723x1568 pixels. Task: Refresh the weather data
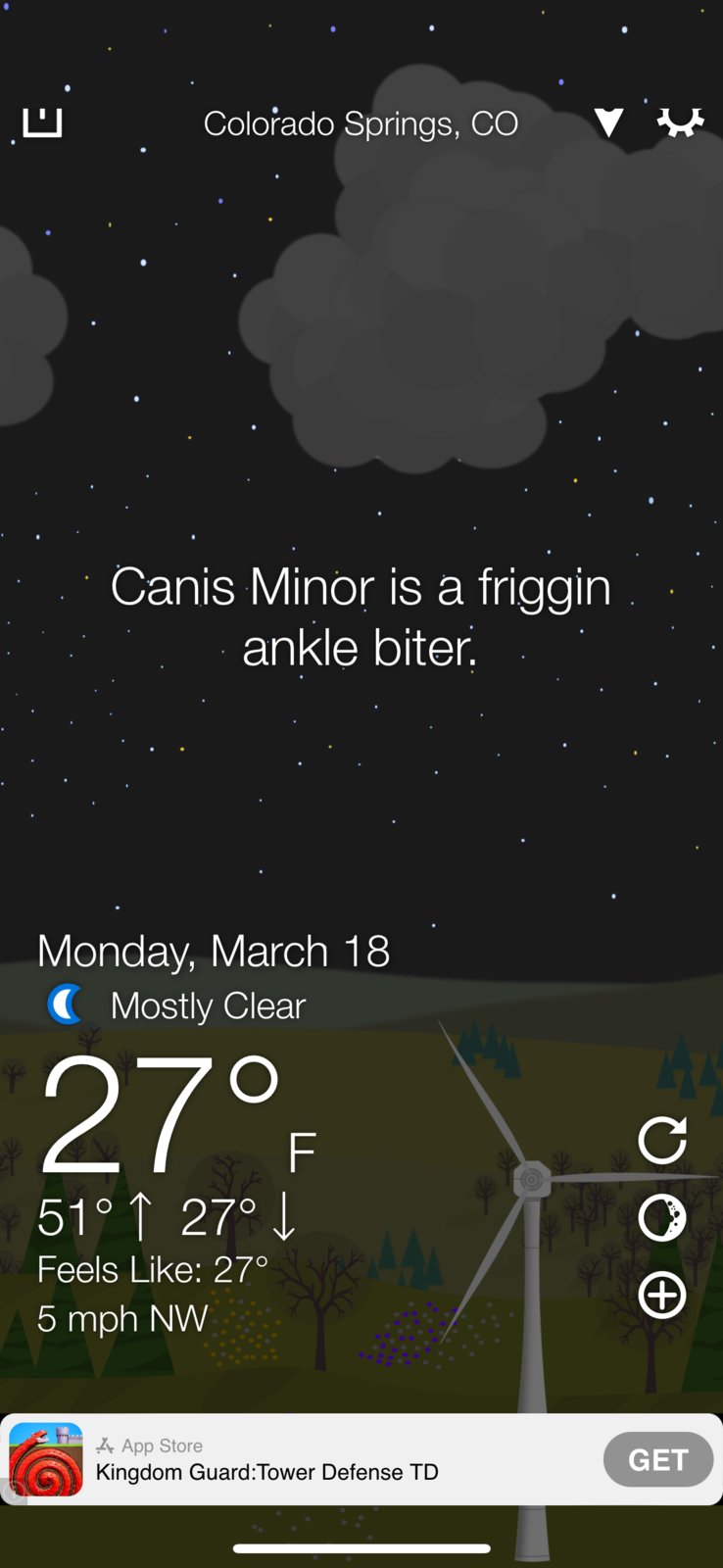click(662, 1141)
